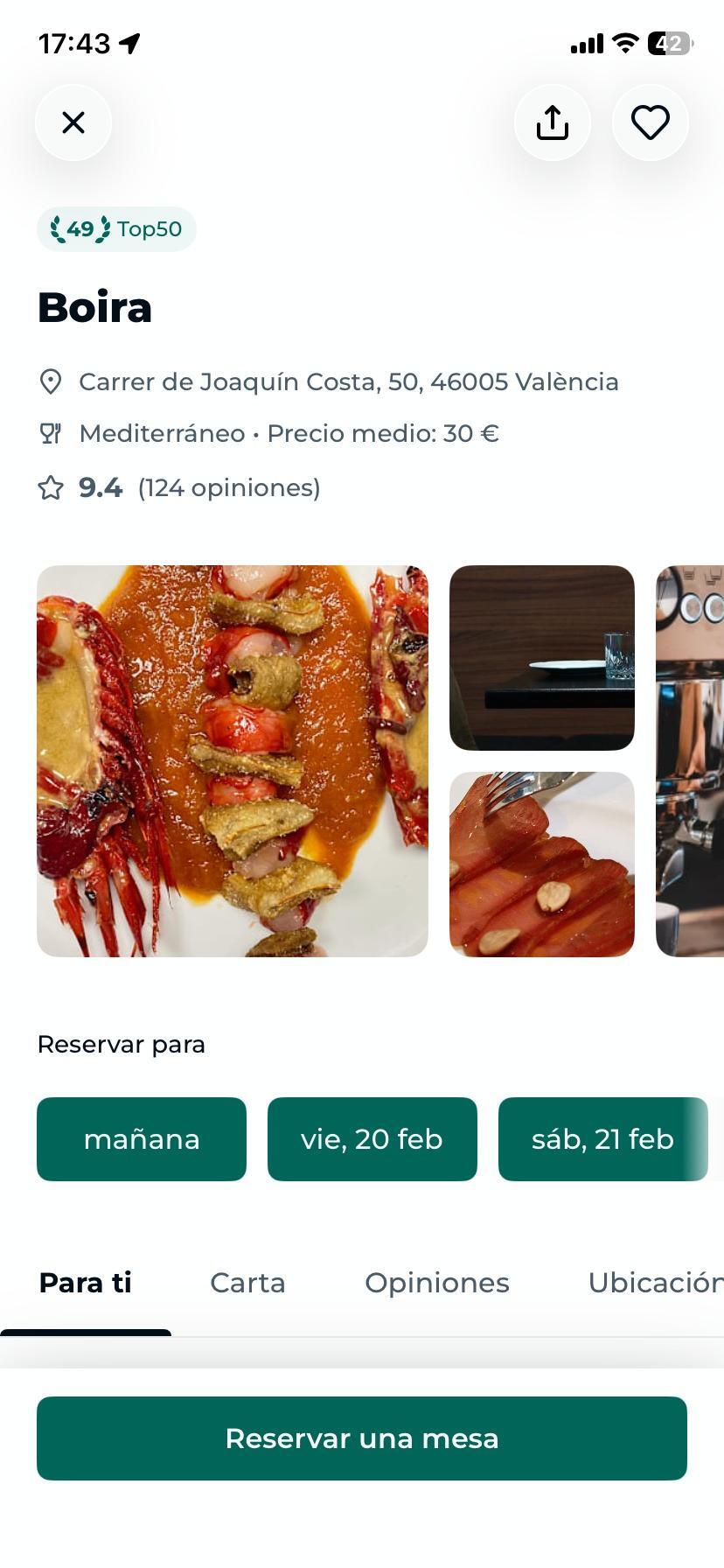
Task: Select the Para ti tab
Action: (x=85, y=1283)
